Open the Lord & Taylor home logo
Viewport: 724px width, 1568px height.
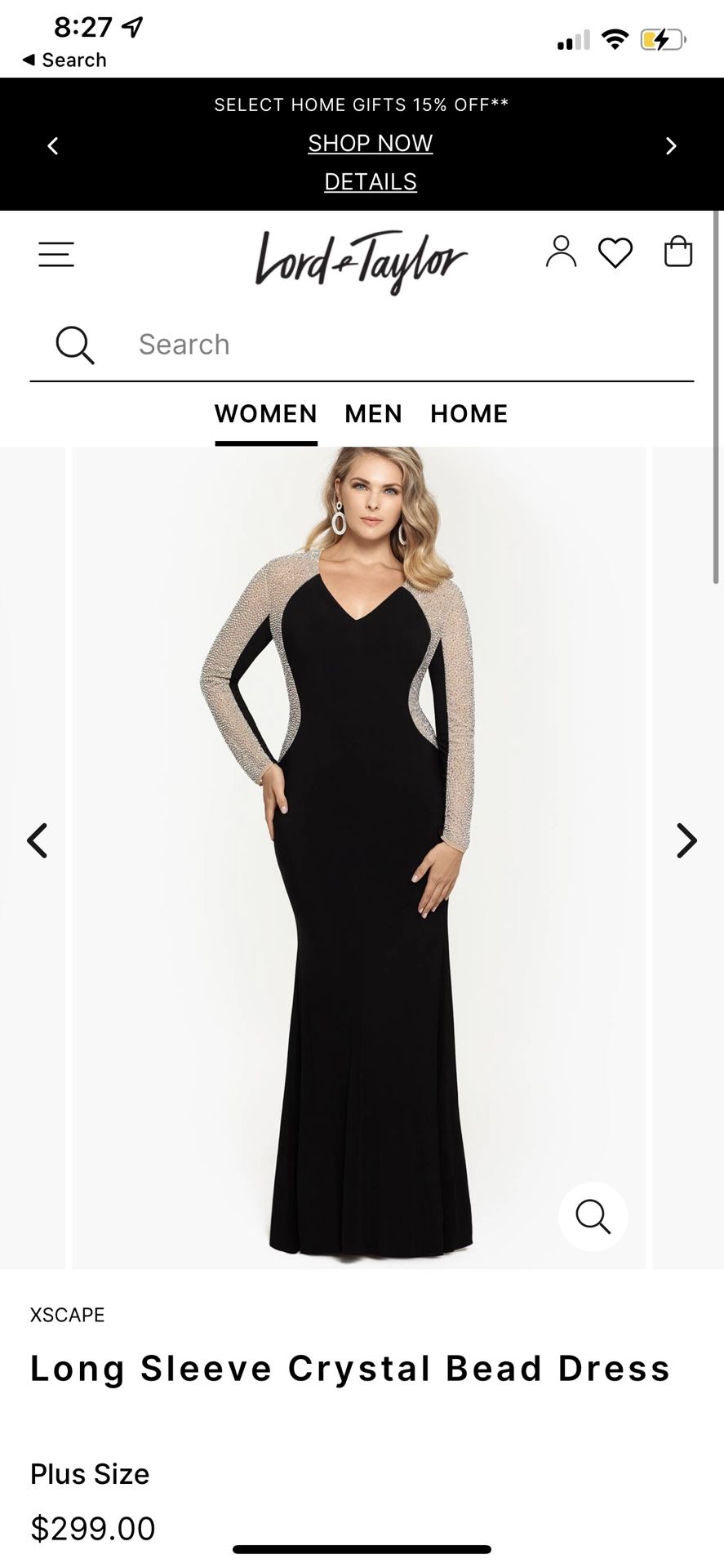(x=360, y=261)
